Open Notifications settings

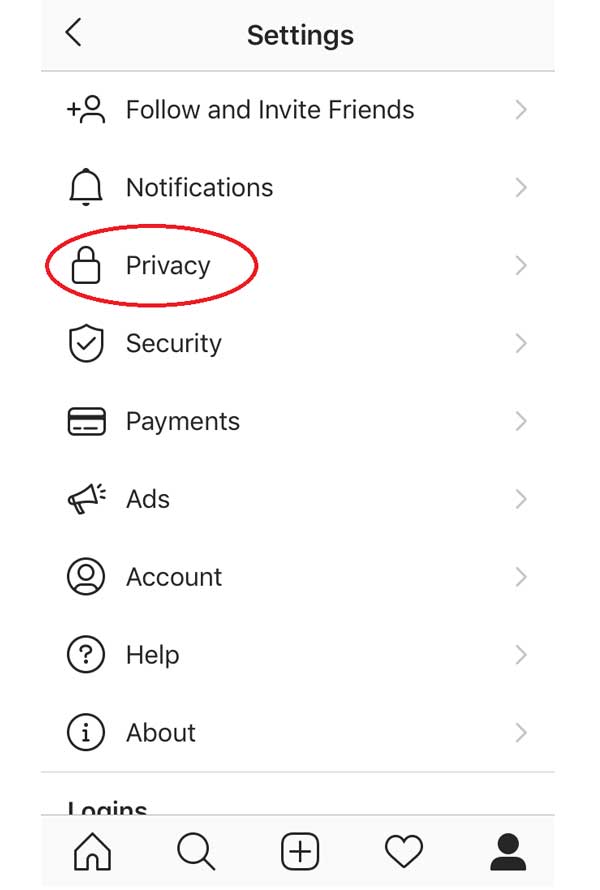pos(199,188)
